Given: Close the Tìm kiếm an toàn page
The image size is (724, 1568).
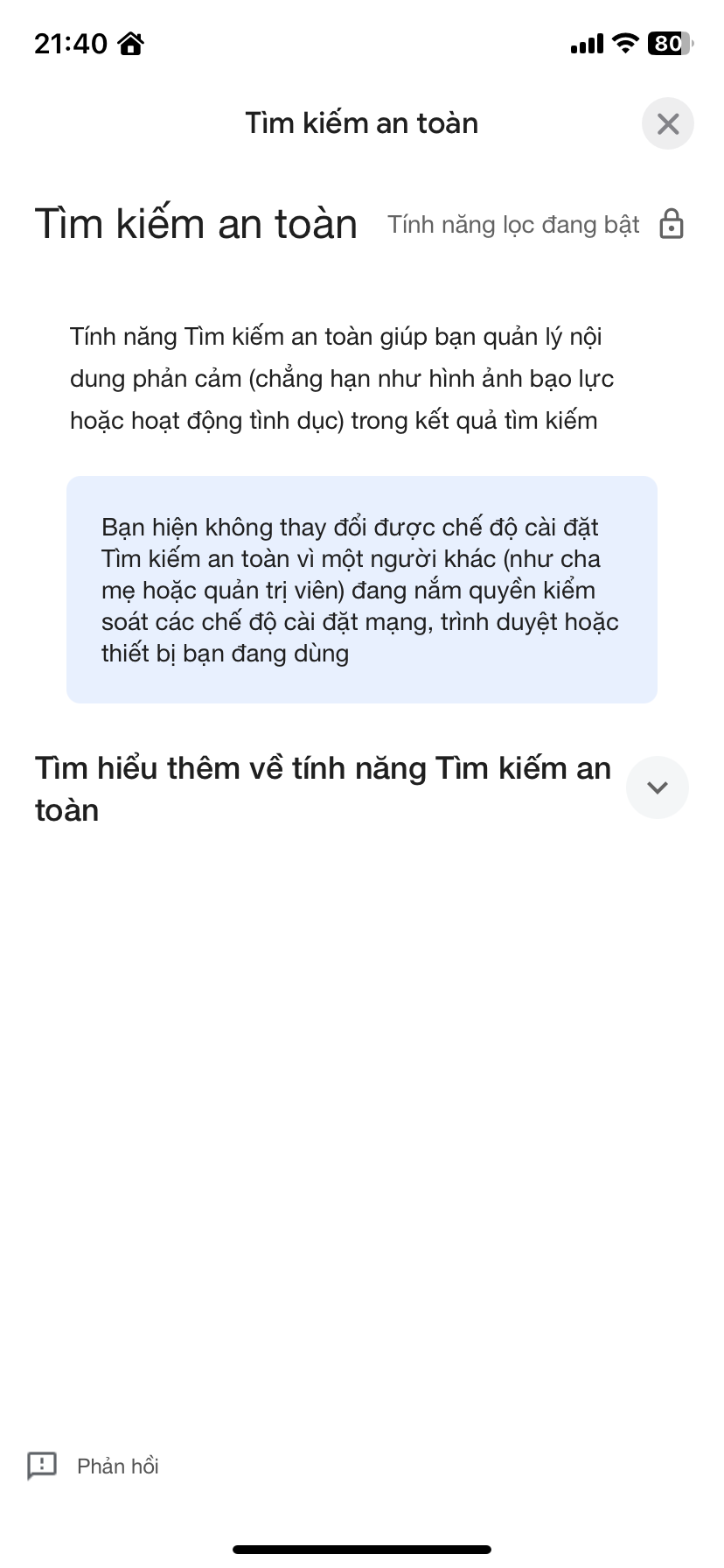Looking at the screenshot, I should (x=667, y=123).
